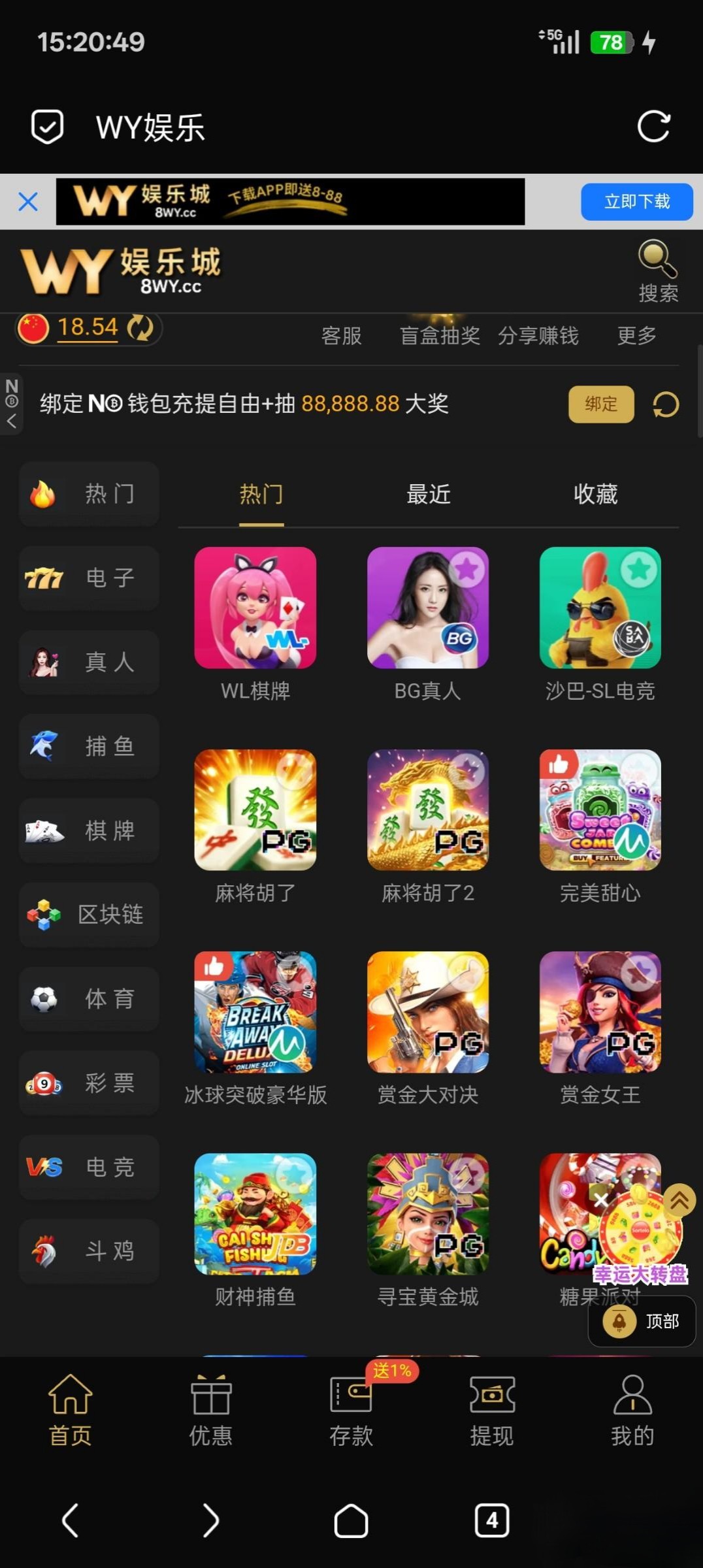
Task: Open the 我的 profile tab
Action: point(632,1408)
